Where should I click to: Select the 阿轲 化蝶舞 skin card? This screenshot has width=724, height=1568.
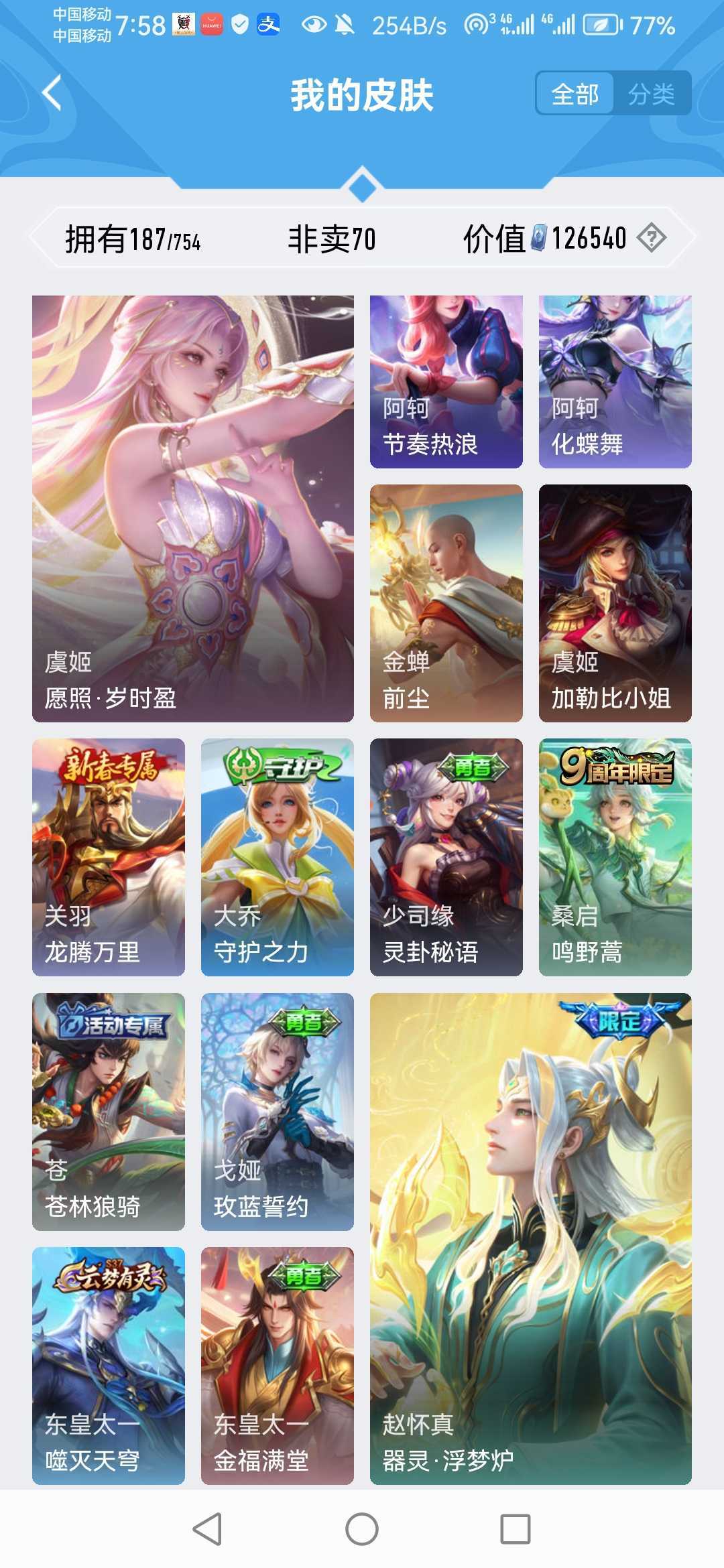pyautogui.click(x=615, y=381)
